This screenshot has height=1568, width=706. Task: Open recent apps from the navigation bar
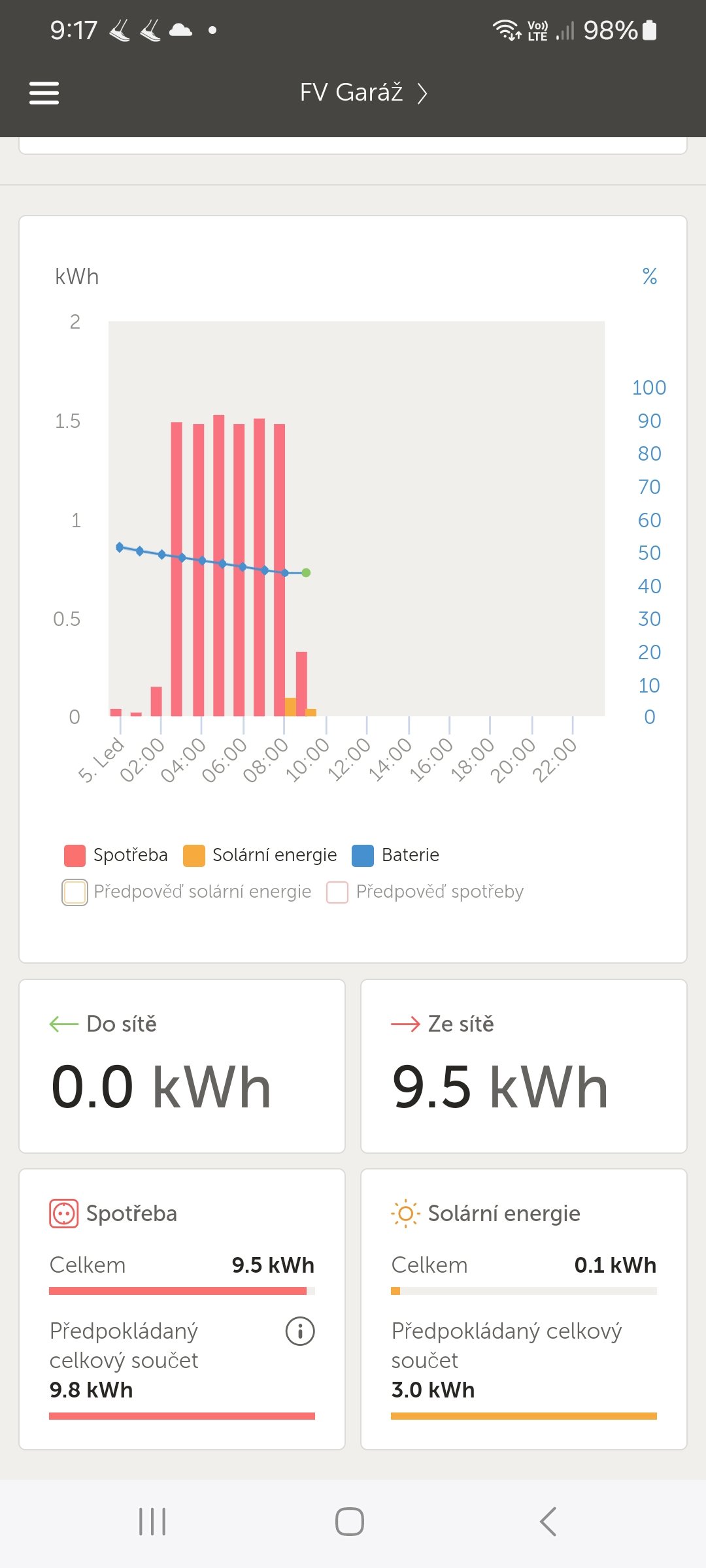[152, 1522]
